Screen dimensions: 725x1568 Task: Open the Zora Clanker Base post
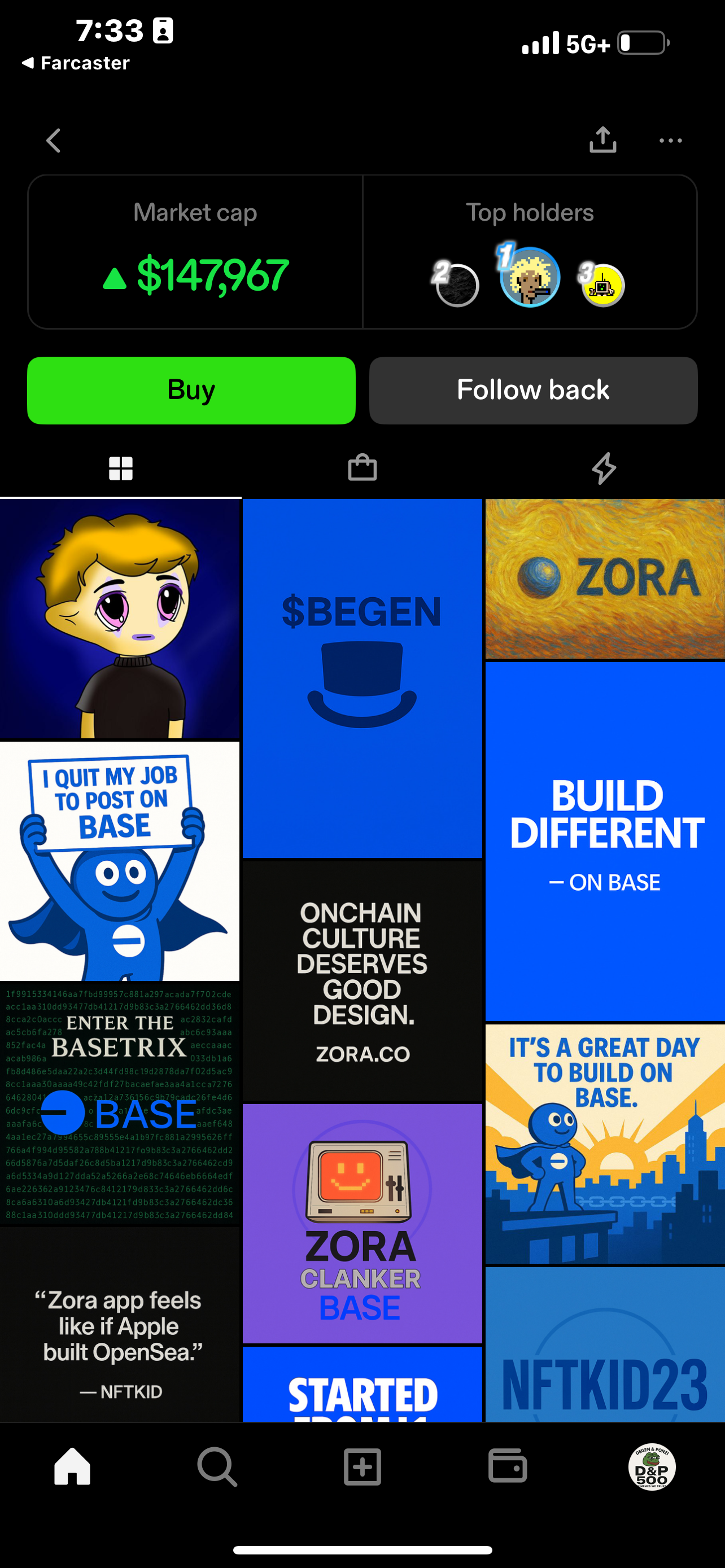pos(362,1224)
